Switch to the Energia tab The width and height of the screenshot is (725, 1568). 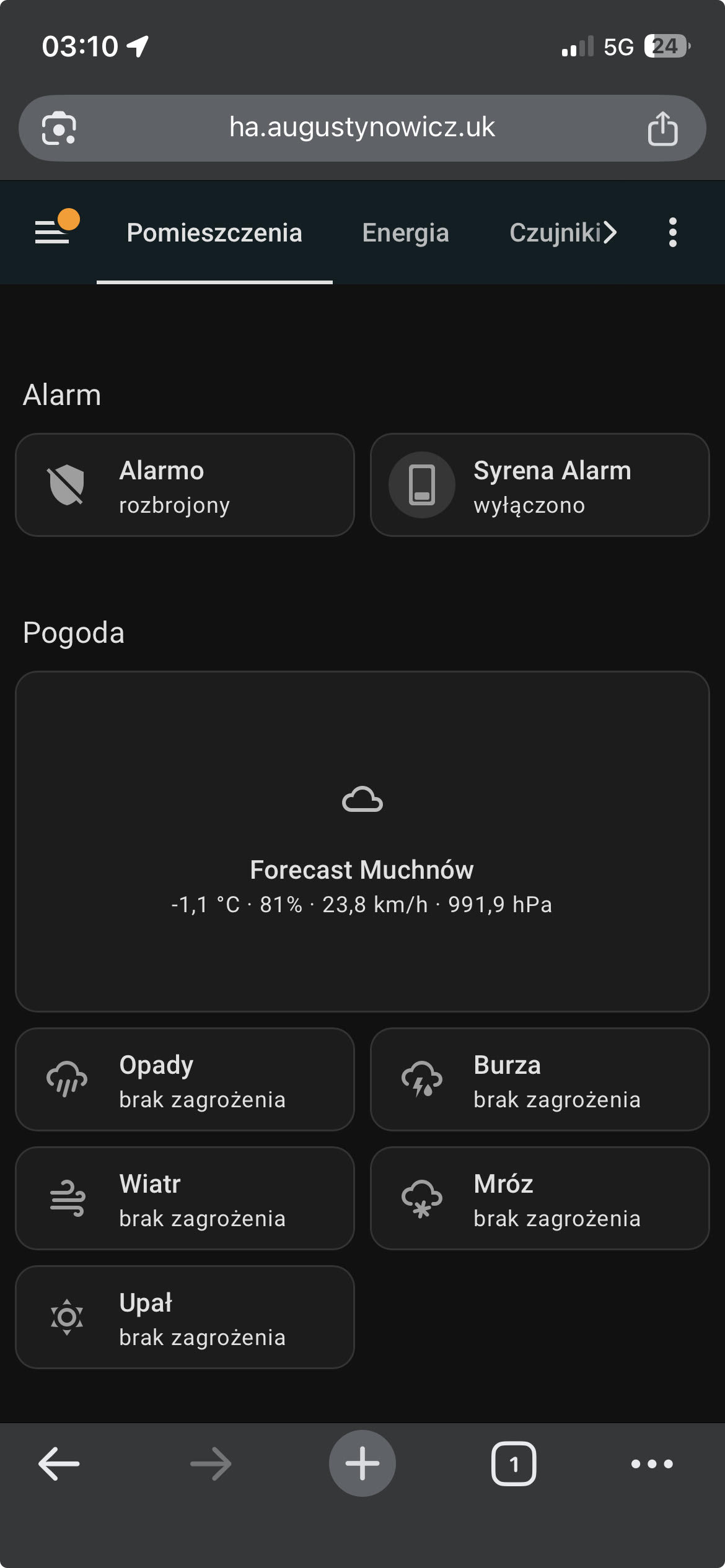[405, 233]
